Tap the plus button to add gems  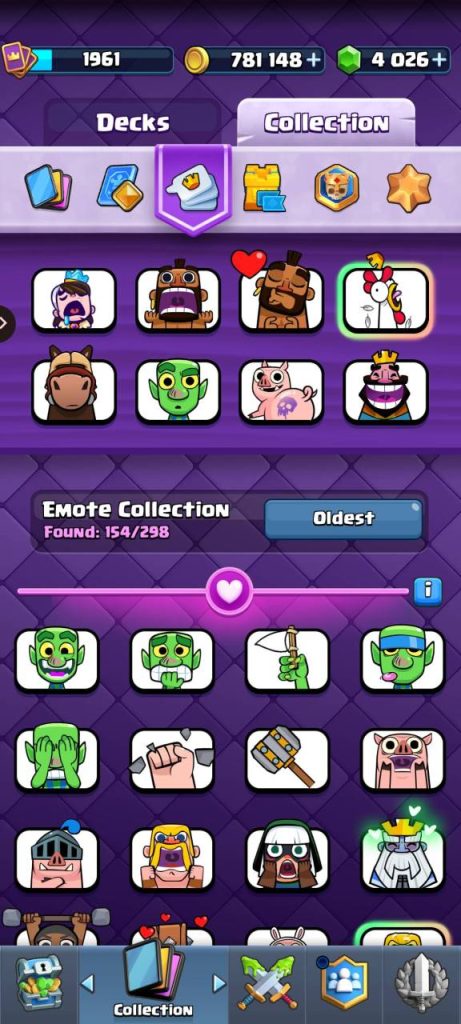[439, 60]
